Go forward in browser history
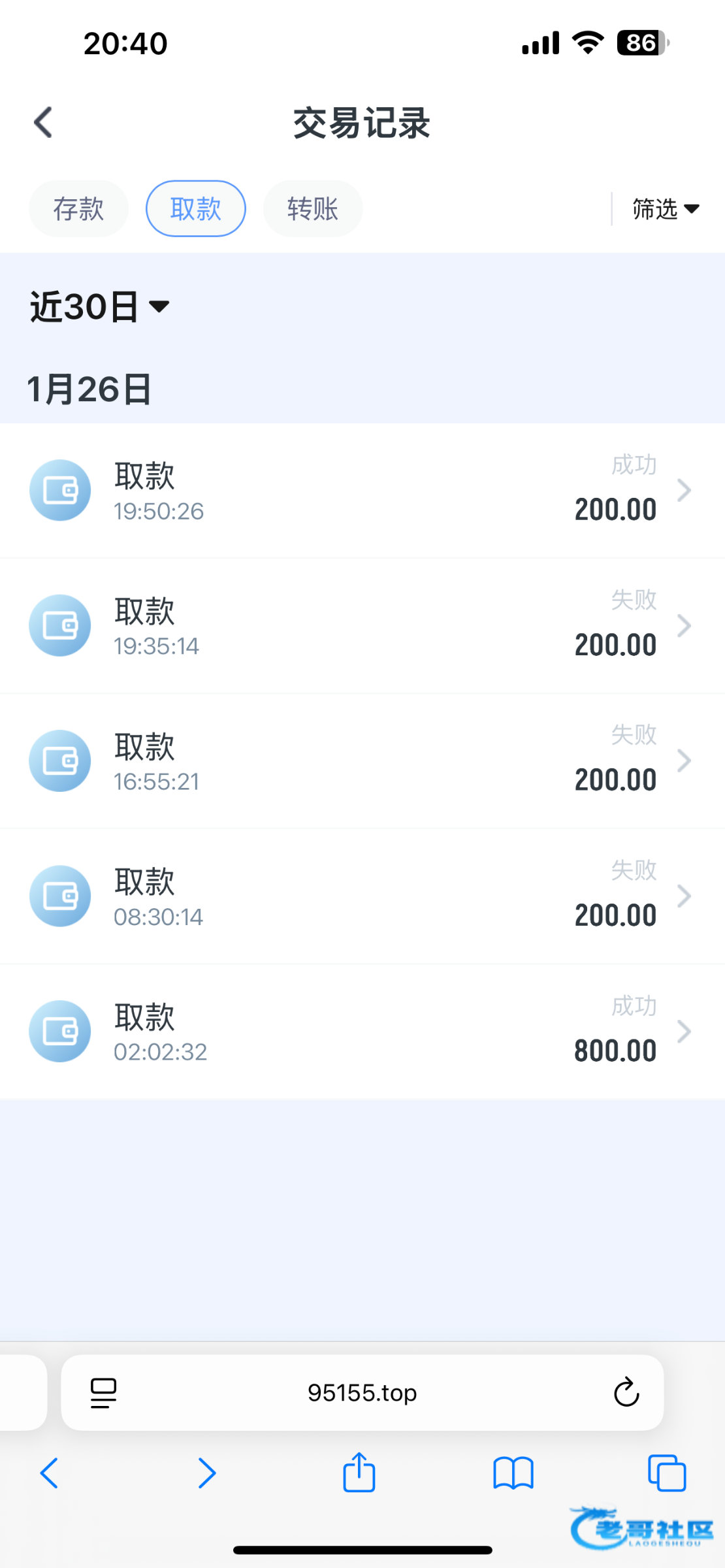Viewport: 725px width, 1568px height. tap(206, 1473)
